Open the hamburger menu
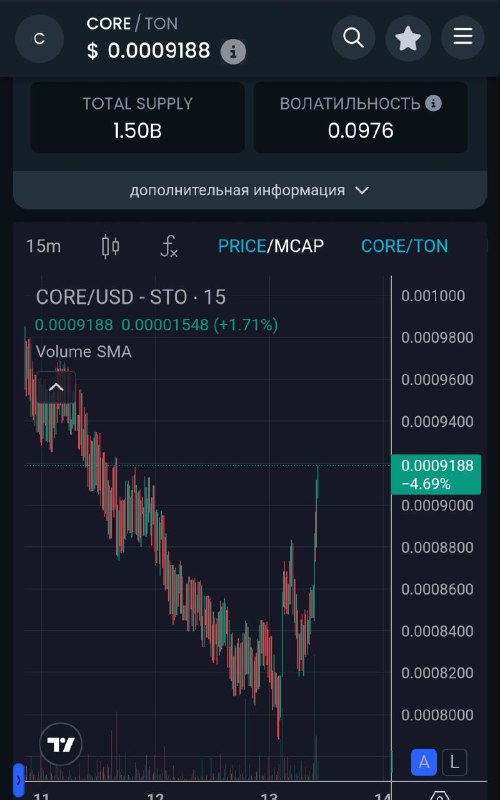 [462, 37]
